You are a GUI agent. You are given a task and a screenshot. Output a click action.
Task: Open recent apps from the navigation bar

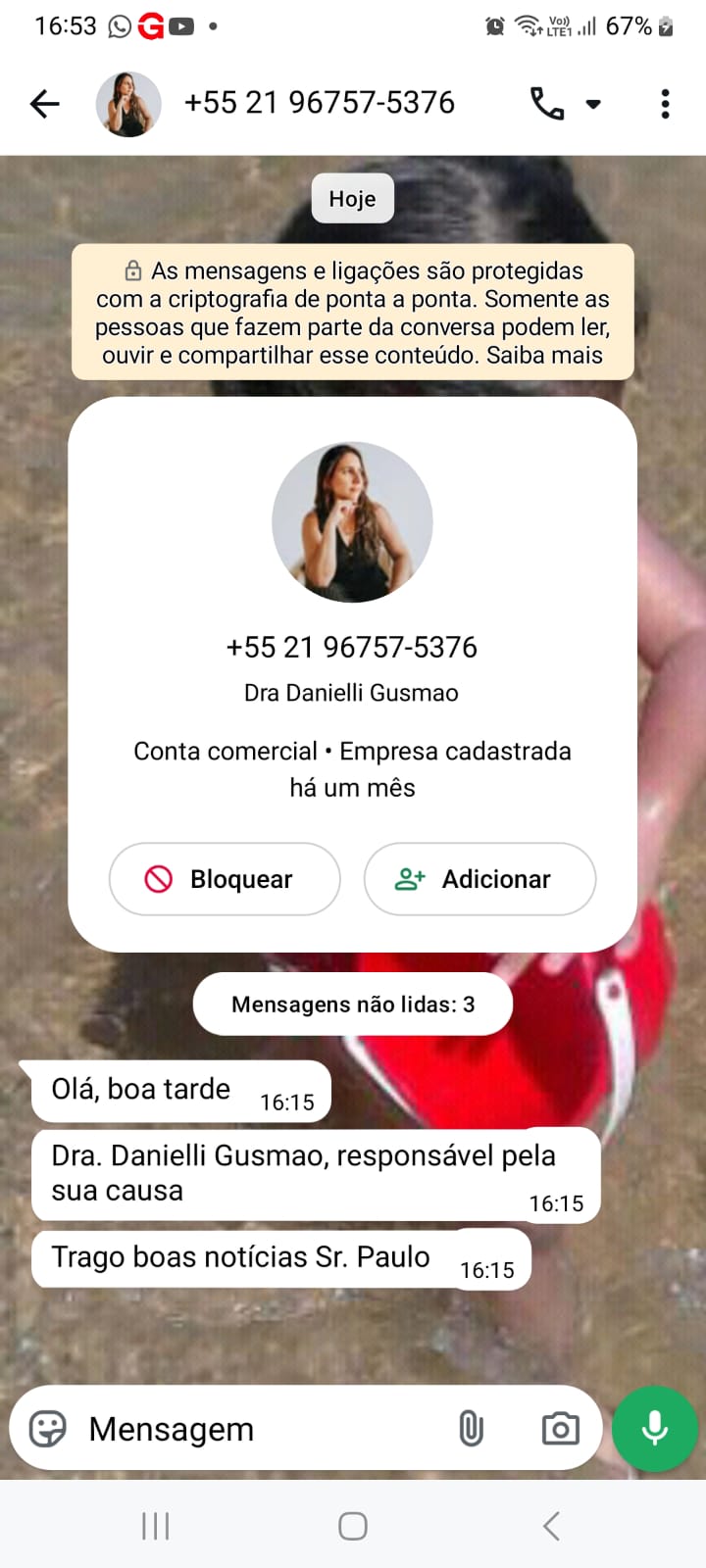156,1526
